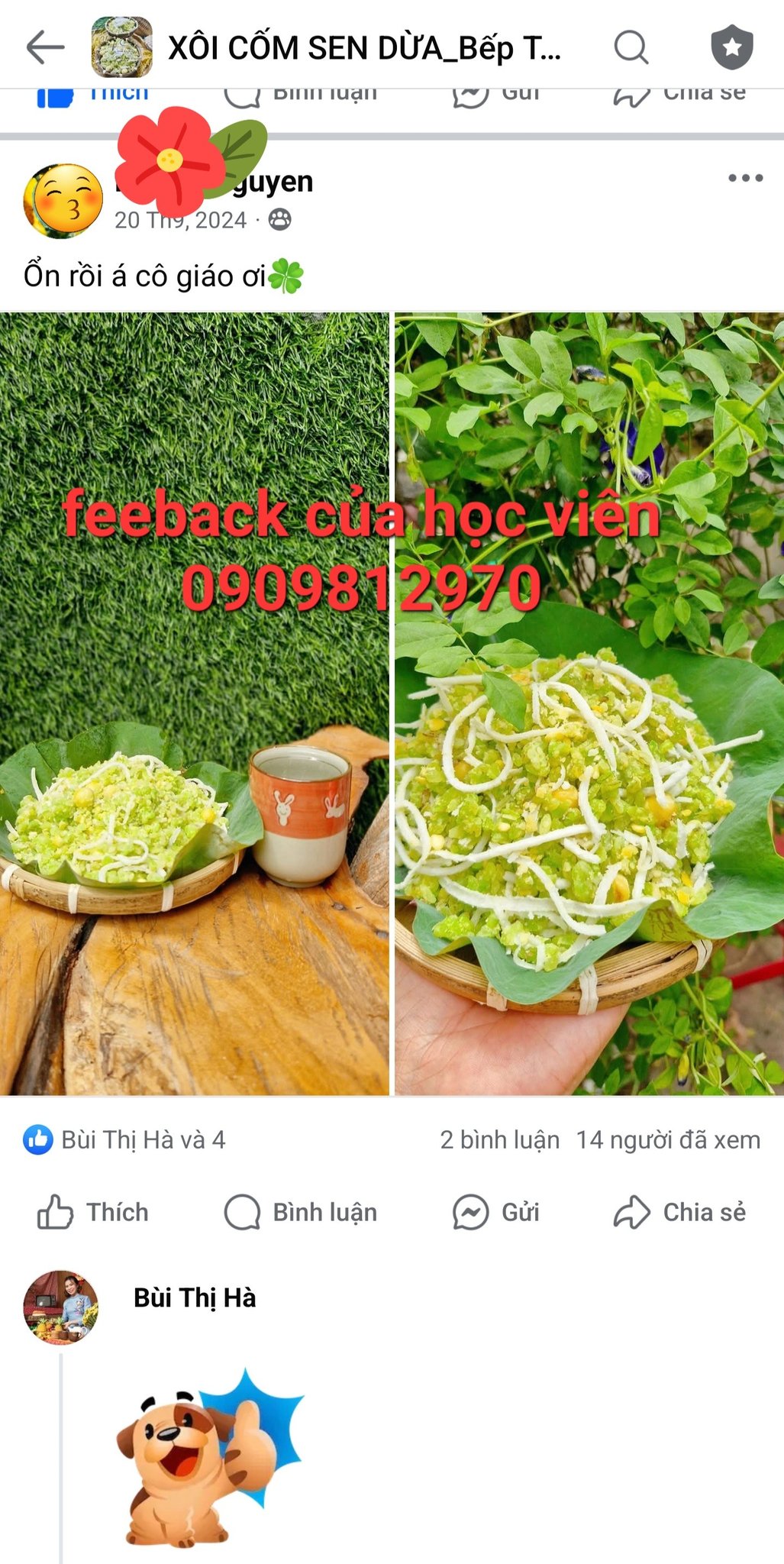Like the post with Thích
Screen dimensions: 784x1564
(94, 1212)
